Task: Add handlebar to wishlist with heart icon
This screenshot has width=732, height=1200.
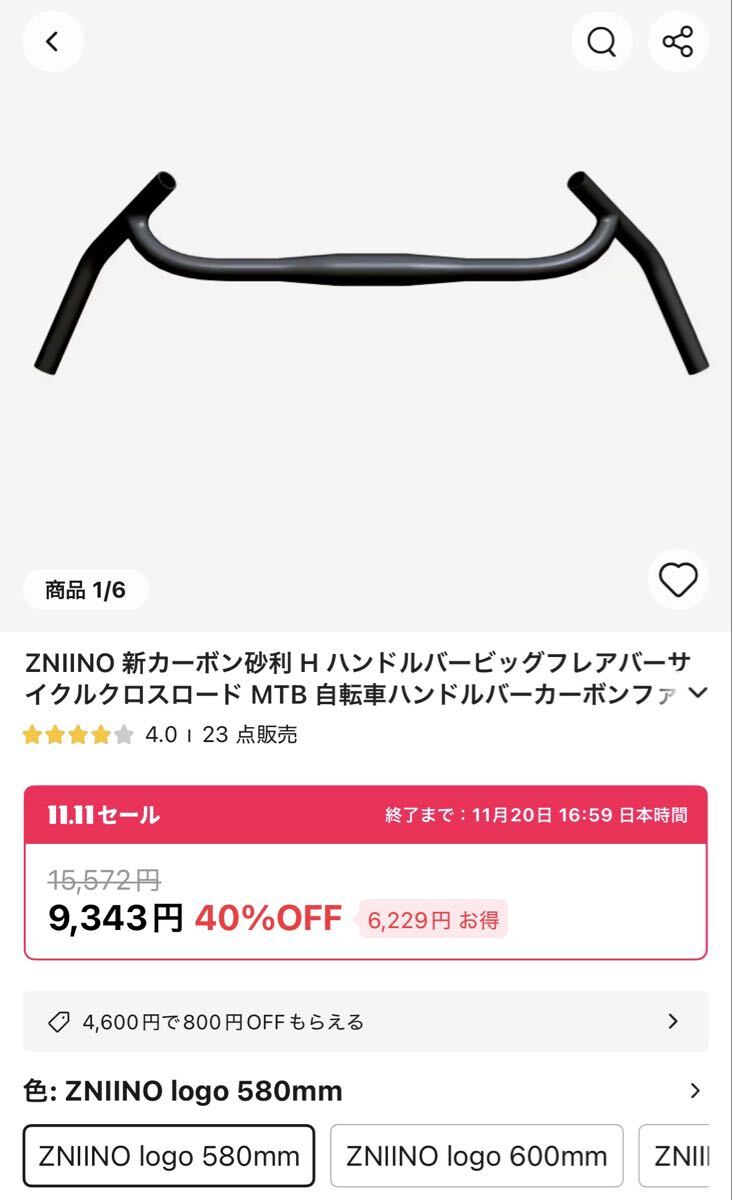Action: (678, 579)
